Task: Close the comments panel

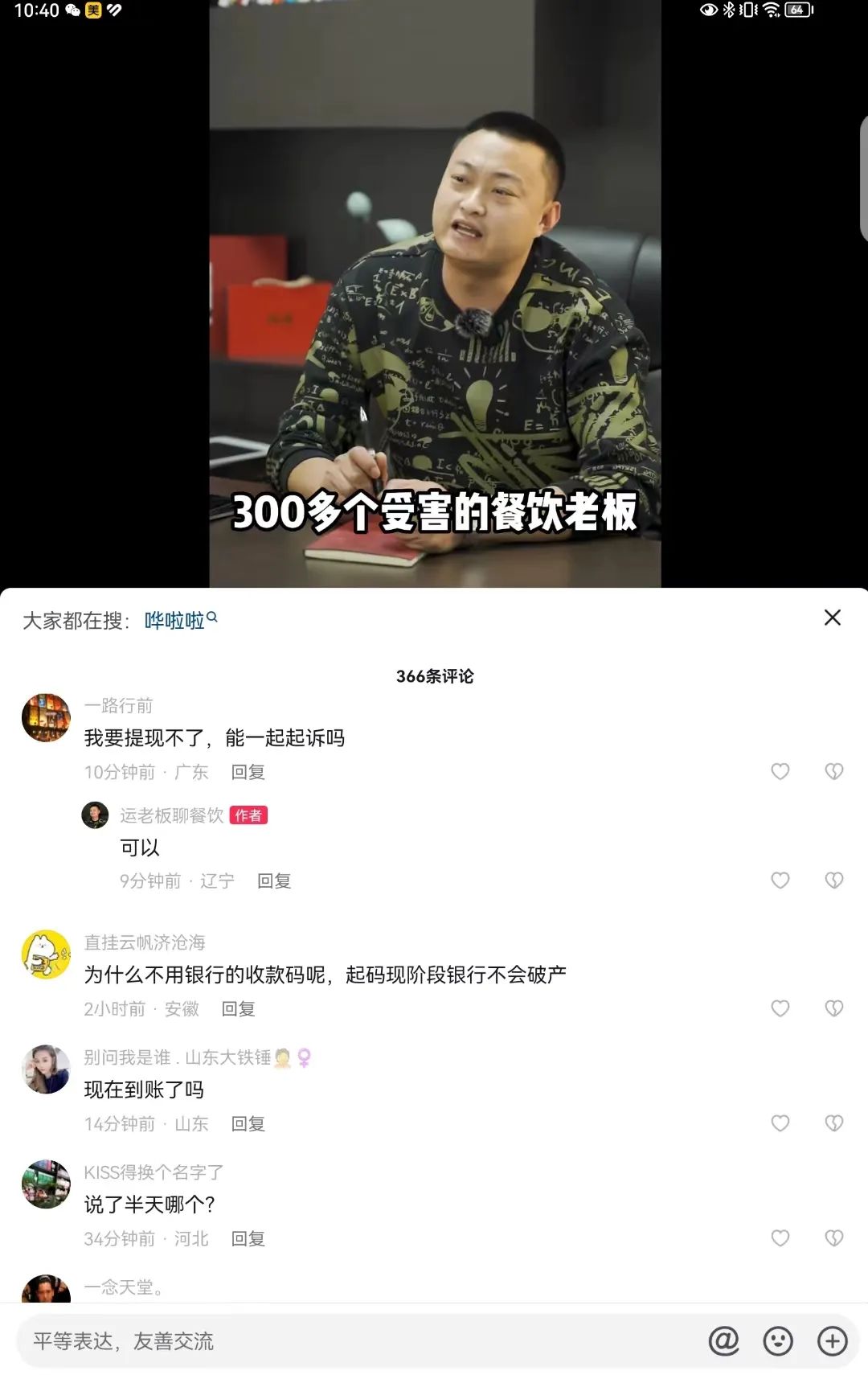Action: pyautogui.click(x=832, y=618)
